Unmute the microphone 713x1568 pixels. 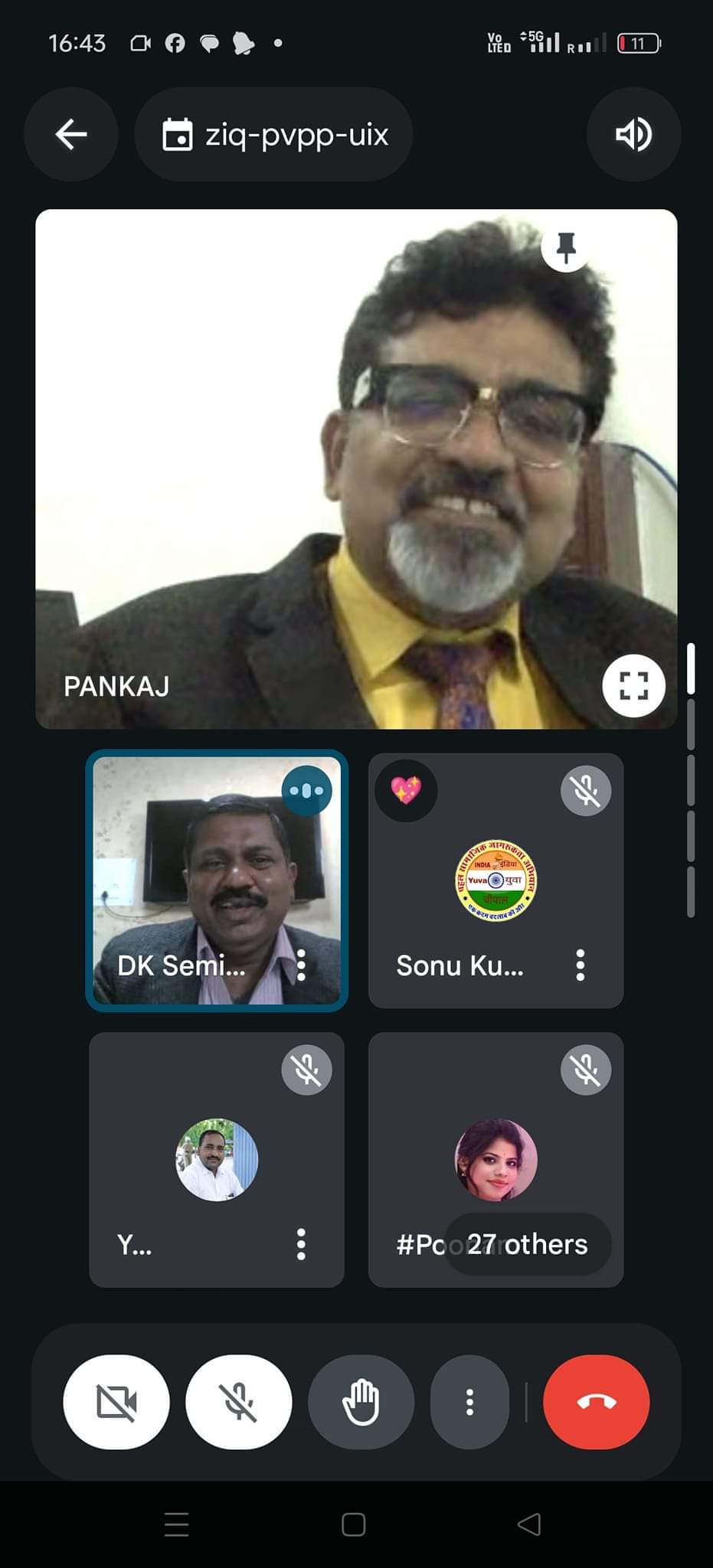[239, 1402]
